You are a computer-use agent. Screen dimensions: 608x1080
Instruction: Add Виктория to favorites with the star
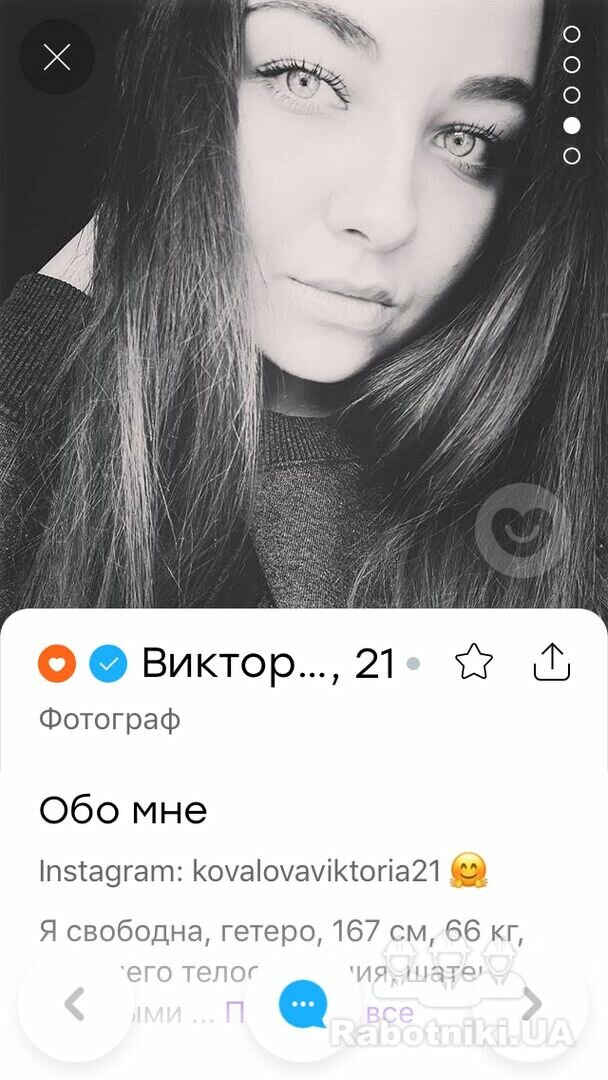point(474,663)
